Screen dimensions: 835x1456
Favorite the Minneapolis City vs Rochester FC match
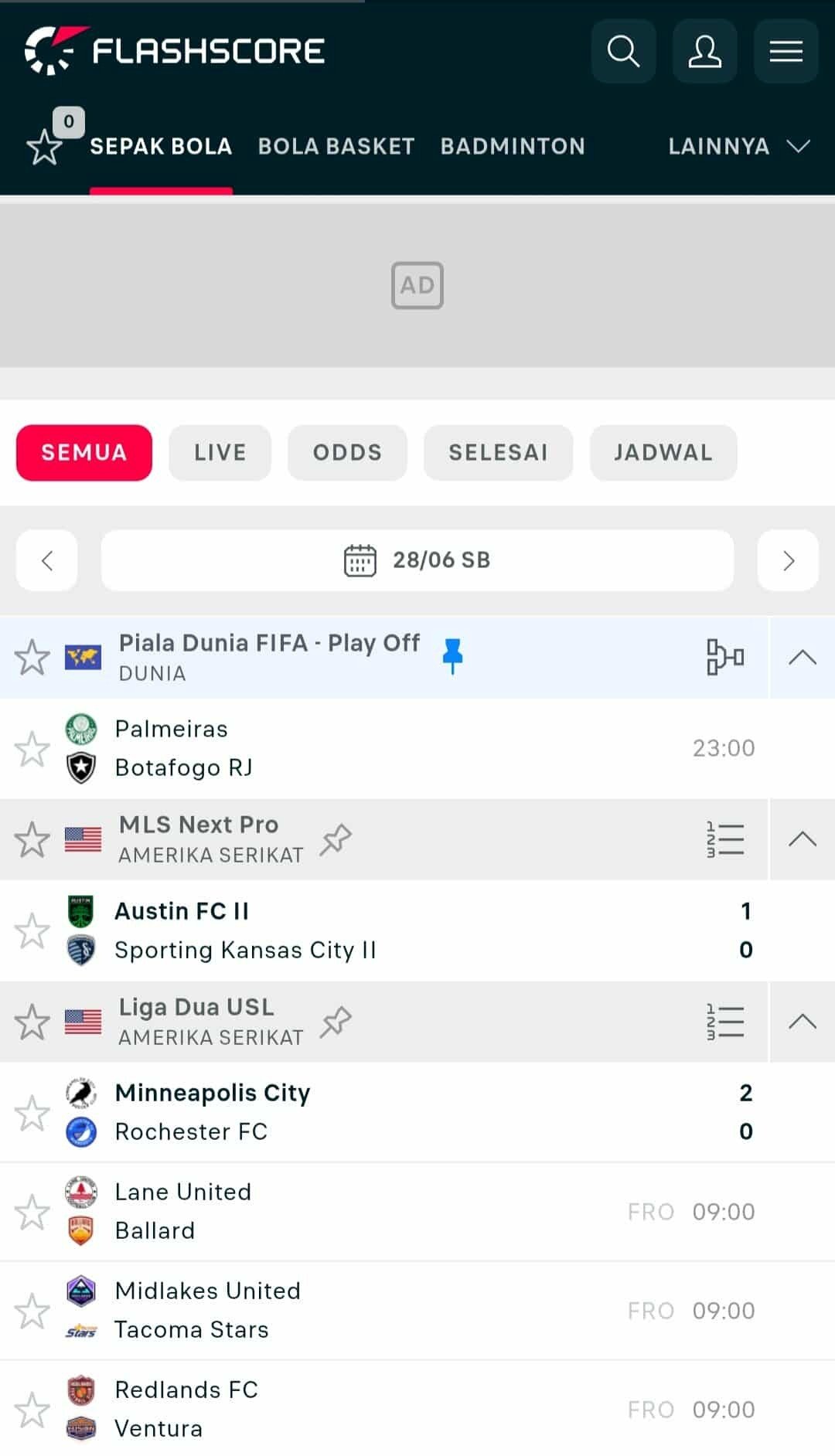pos(32,1113)
